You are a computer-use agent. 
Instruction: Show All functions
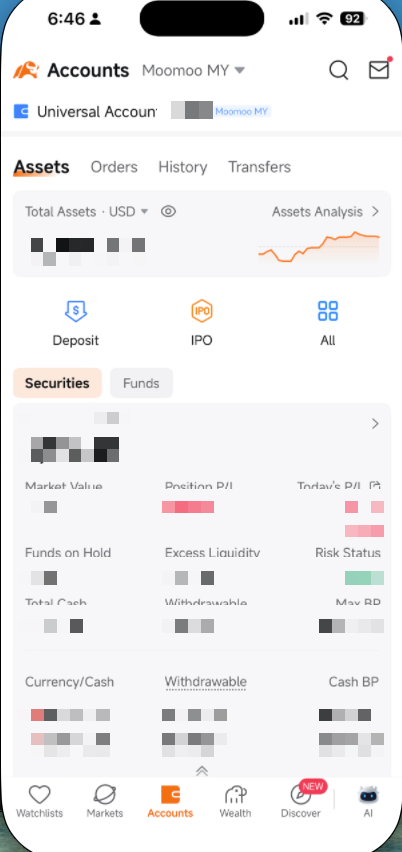[328, 324]
